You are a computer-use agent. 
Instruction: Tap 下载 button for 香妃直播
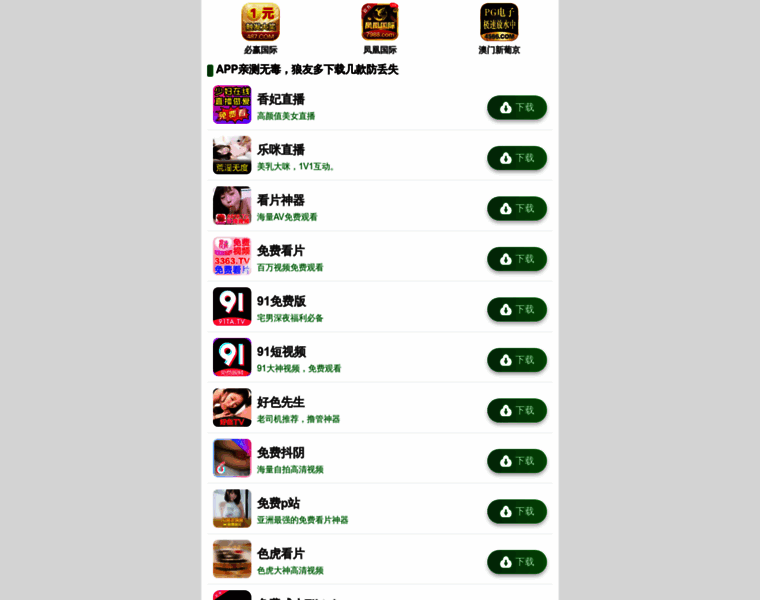click(x=517, y=107)
